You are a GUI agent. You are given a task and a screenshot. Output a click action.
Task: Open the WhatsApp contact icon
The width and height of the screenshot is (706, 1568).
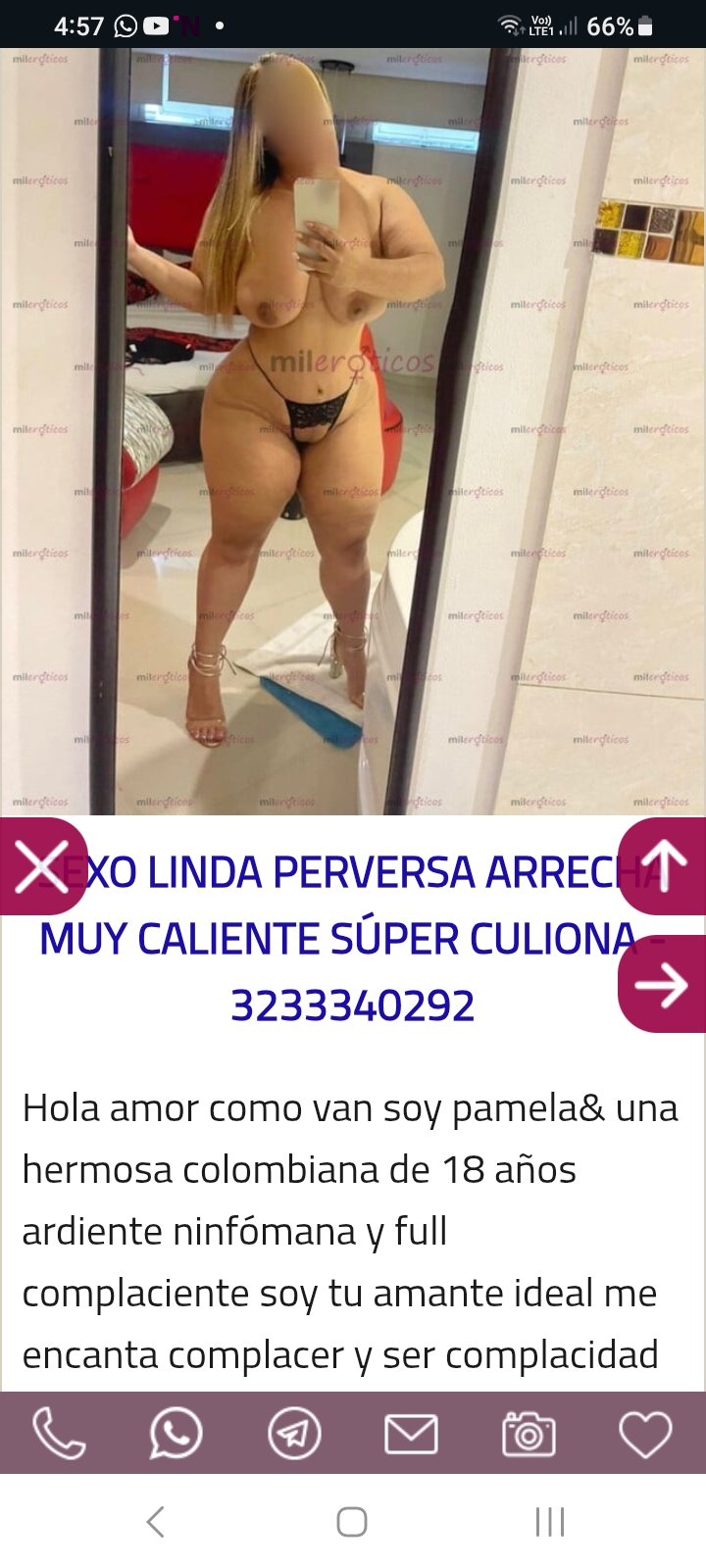pyautogui.click(x=176, y=1434)
